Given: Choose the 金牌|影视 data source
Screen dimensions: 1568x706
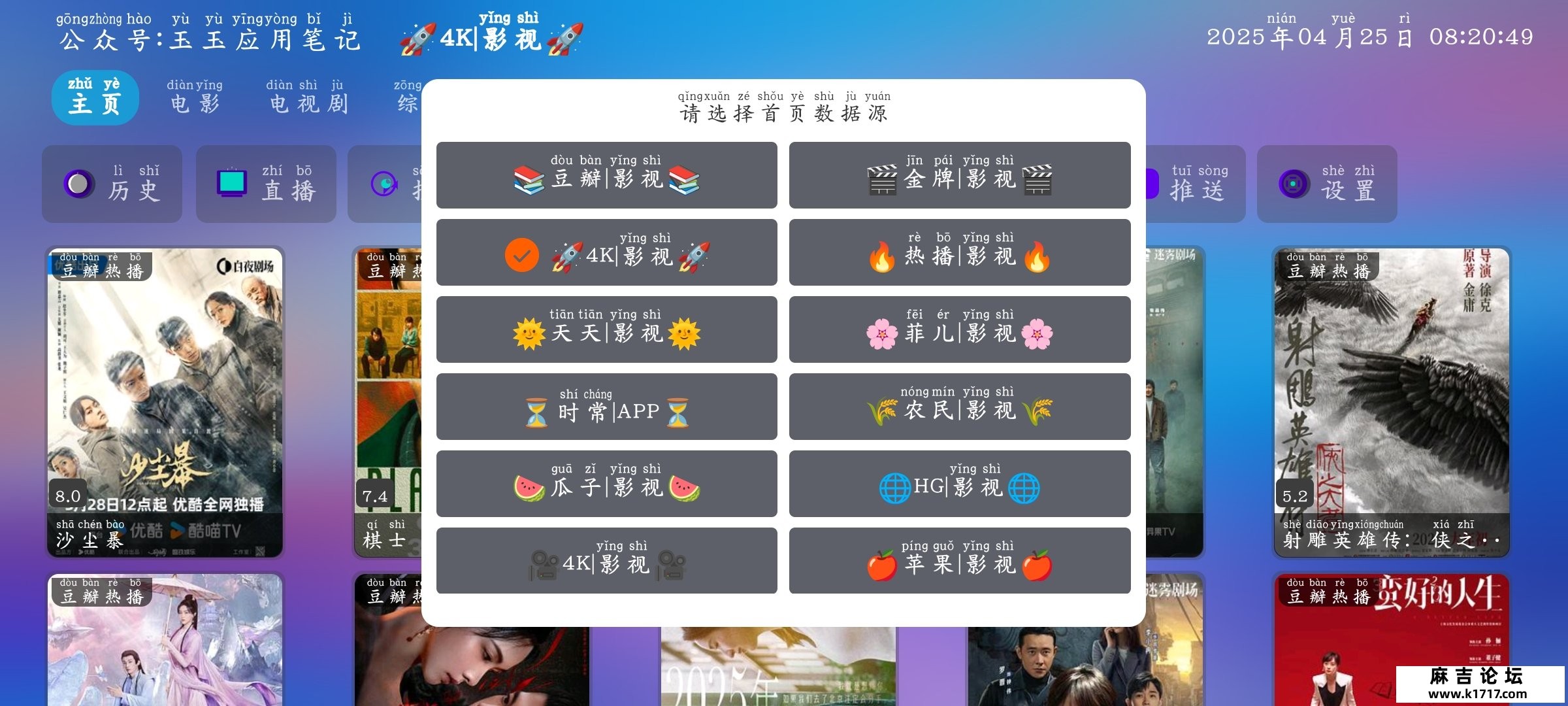Looking at the screenshot, I should (x=959, y=175).
